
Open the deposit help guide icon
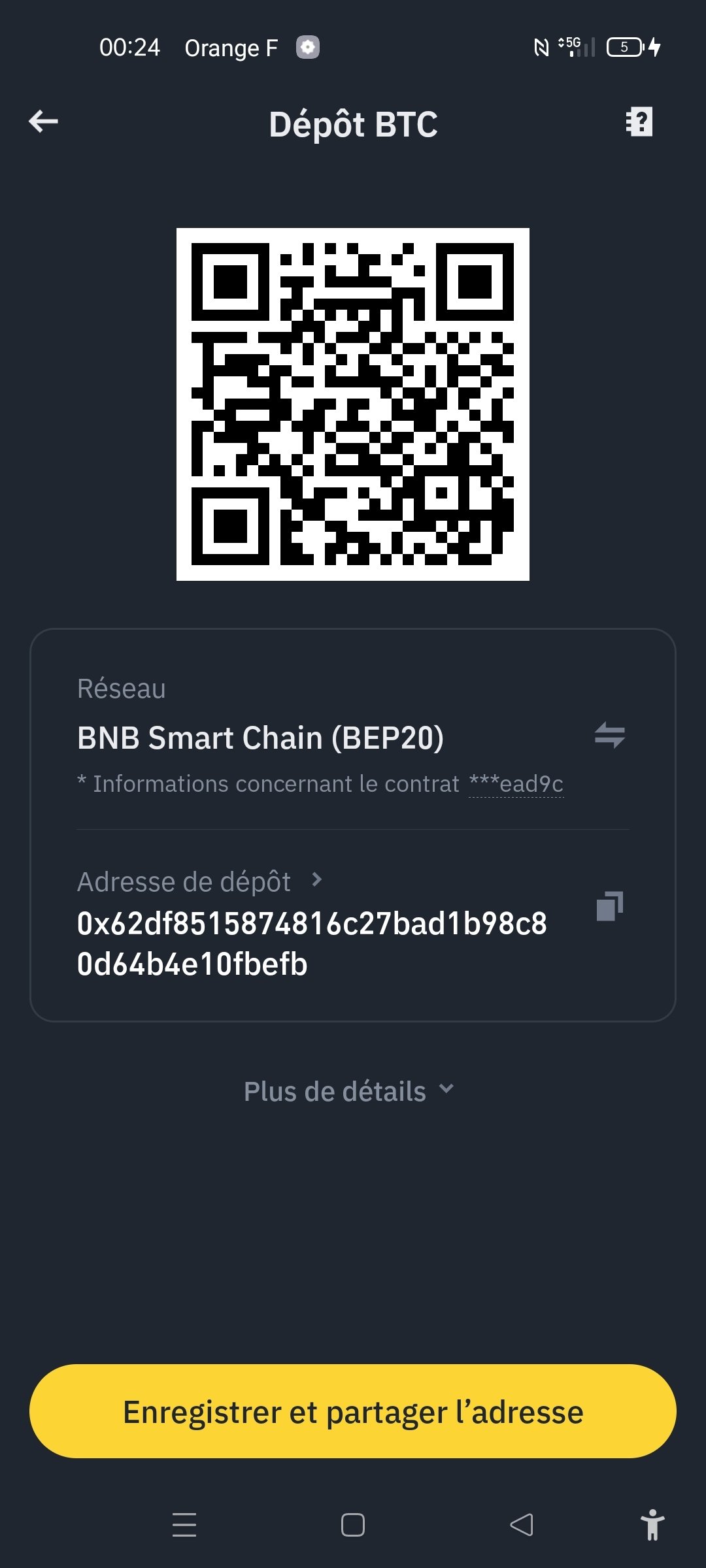coord(639,122)
